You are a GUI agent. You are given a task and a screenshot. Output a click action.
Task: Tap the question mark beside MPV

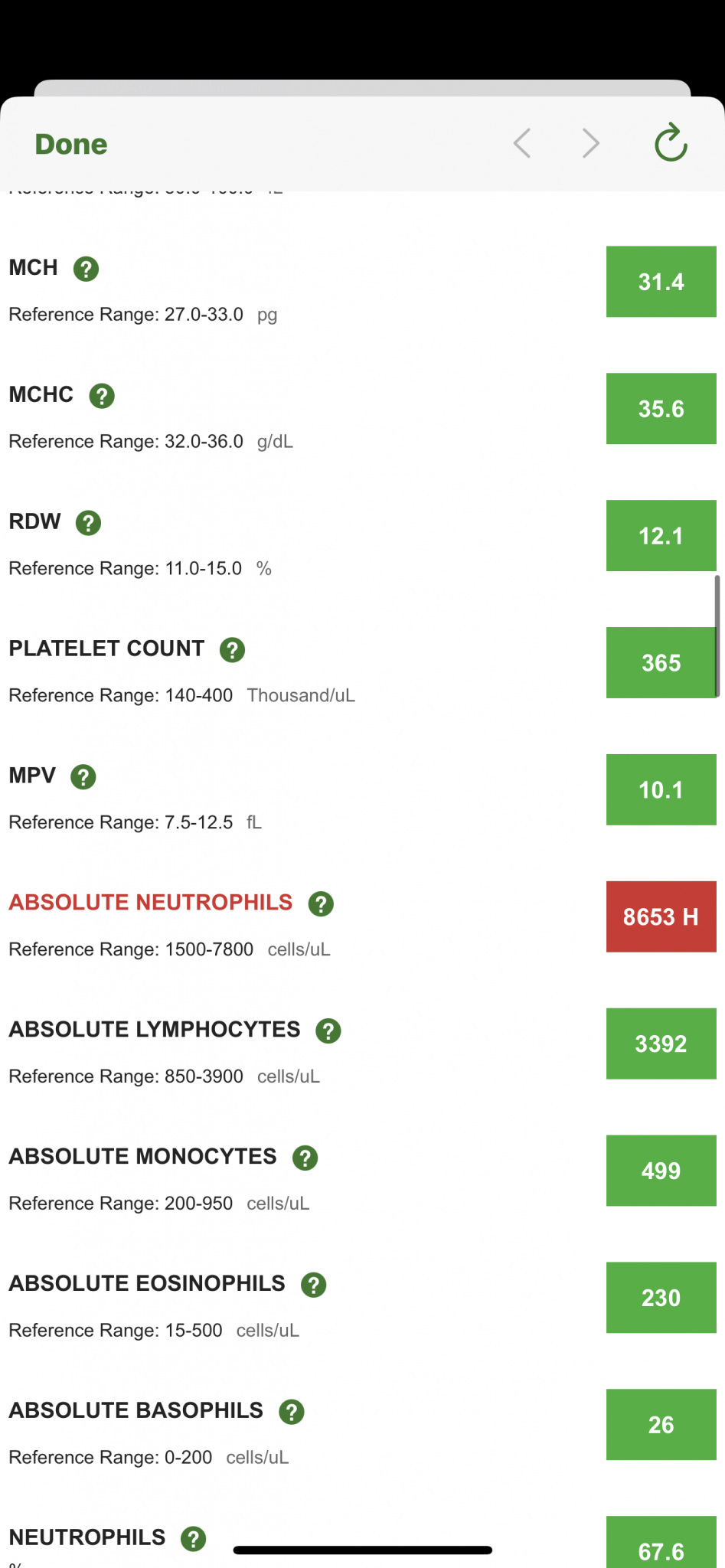83,777
